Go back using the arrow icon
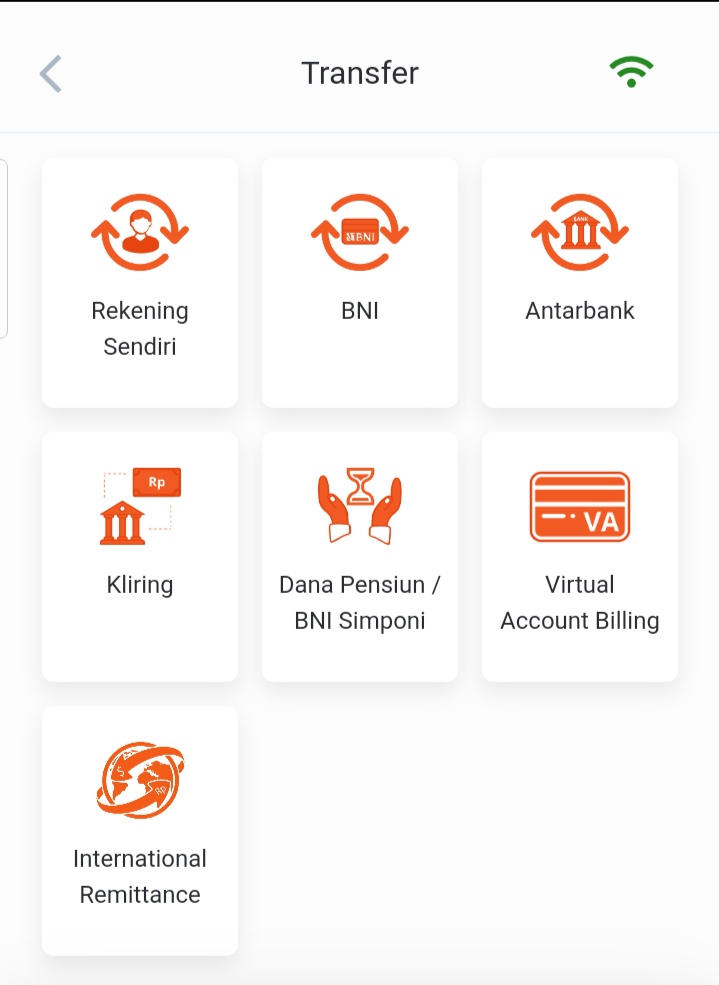719x985 pixels. click(51, 74)
